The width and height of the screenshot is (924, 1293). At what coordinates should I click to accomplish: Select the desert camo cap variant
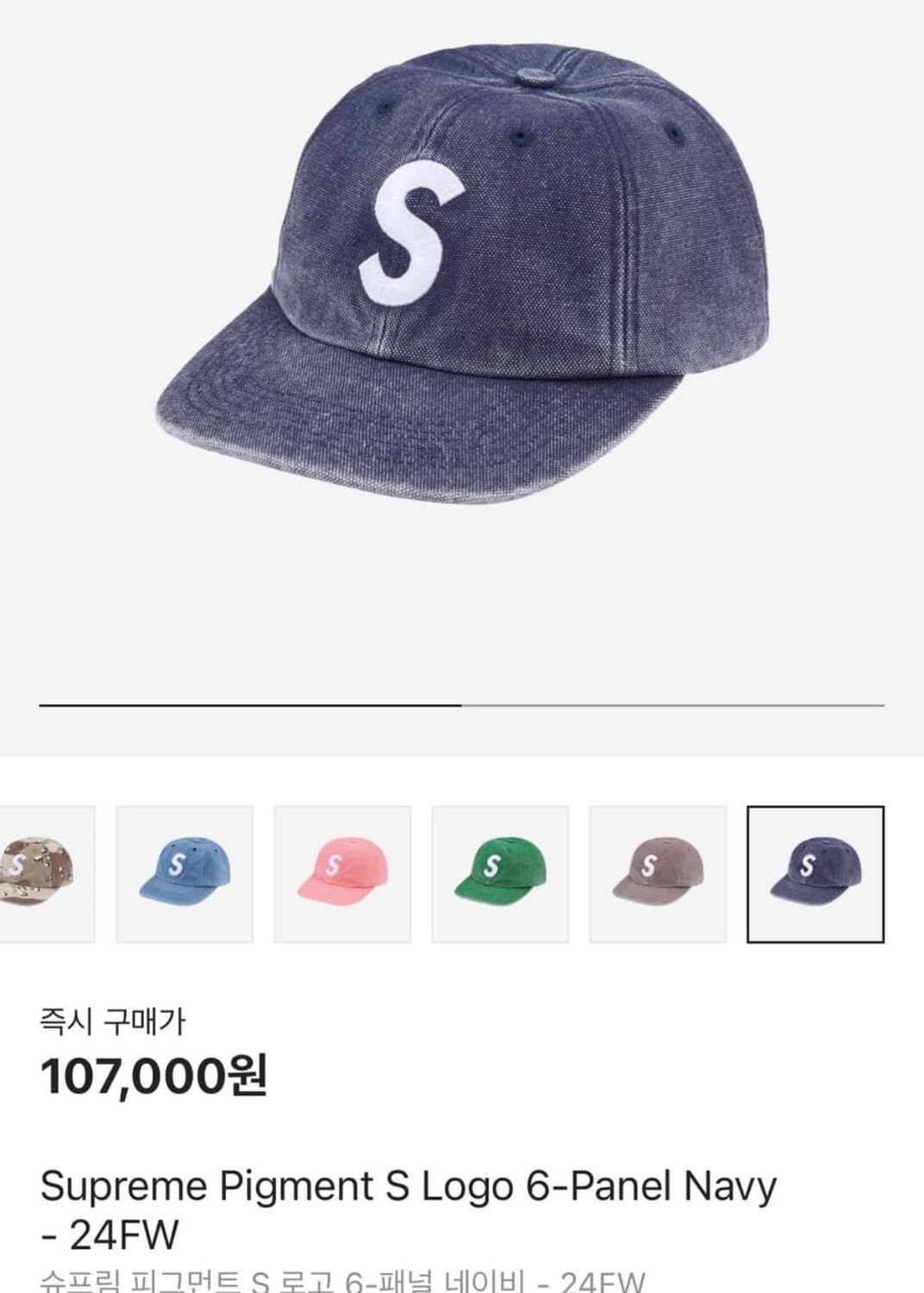point(41,873)
